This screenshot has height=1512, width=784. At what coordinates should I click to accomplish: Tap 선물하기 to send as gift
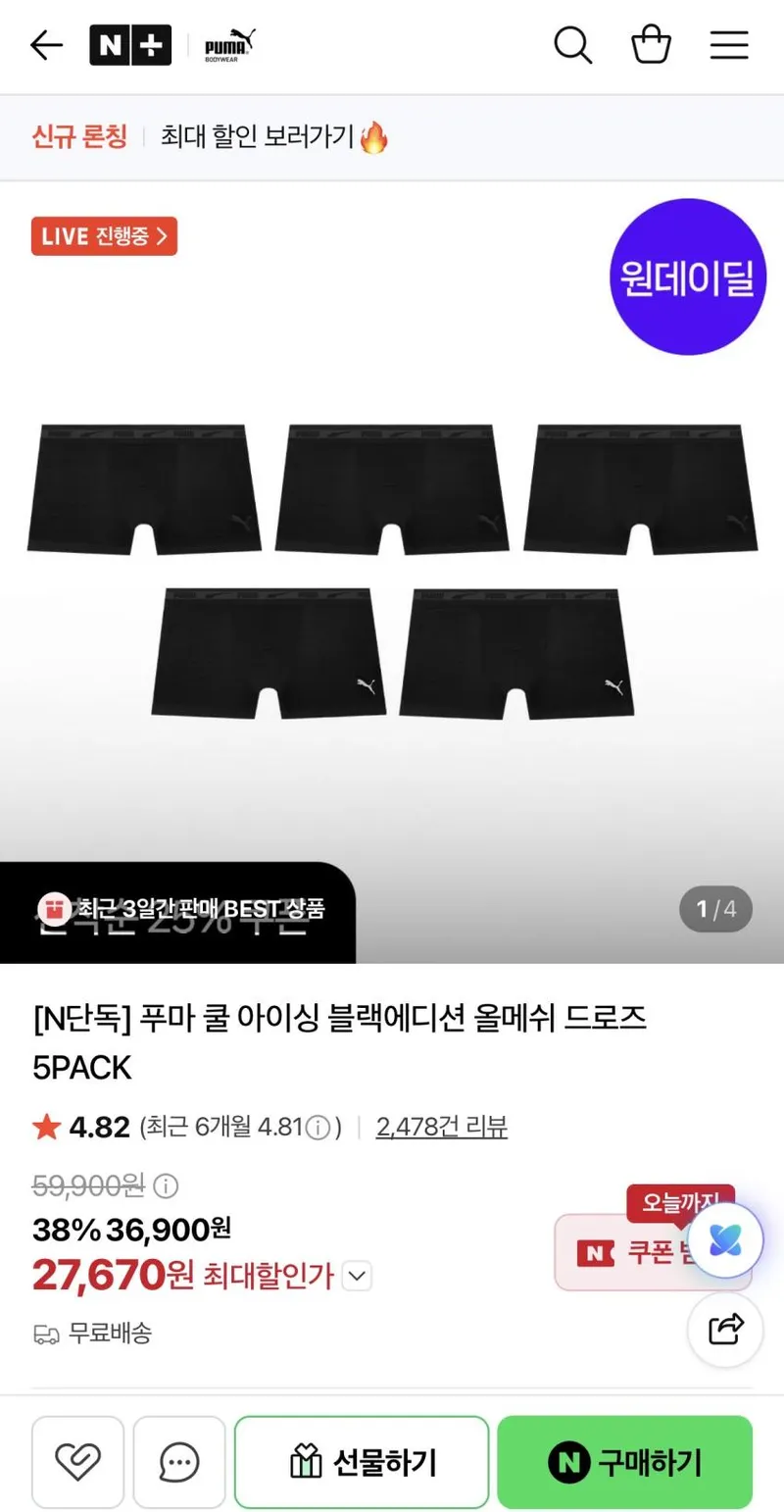[362, 1462]
